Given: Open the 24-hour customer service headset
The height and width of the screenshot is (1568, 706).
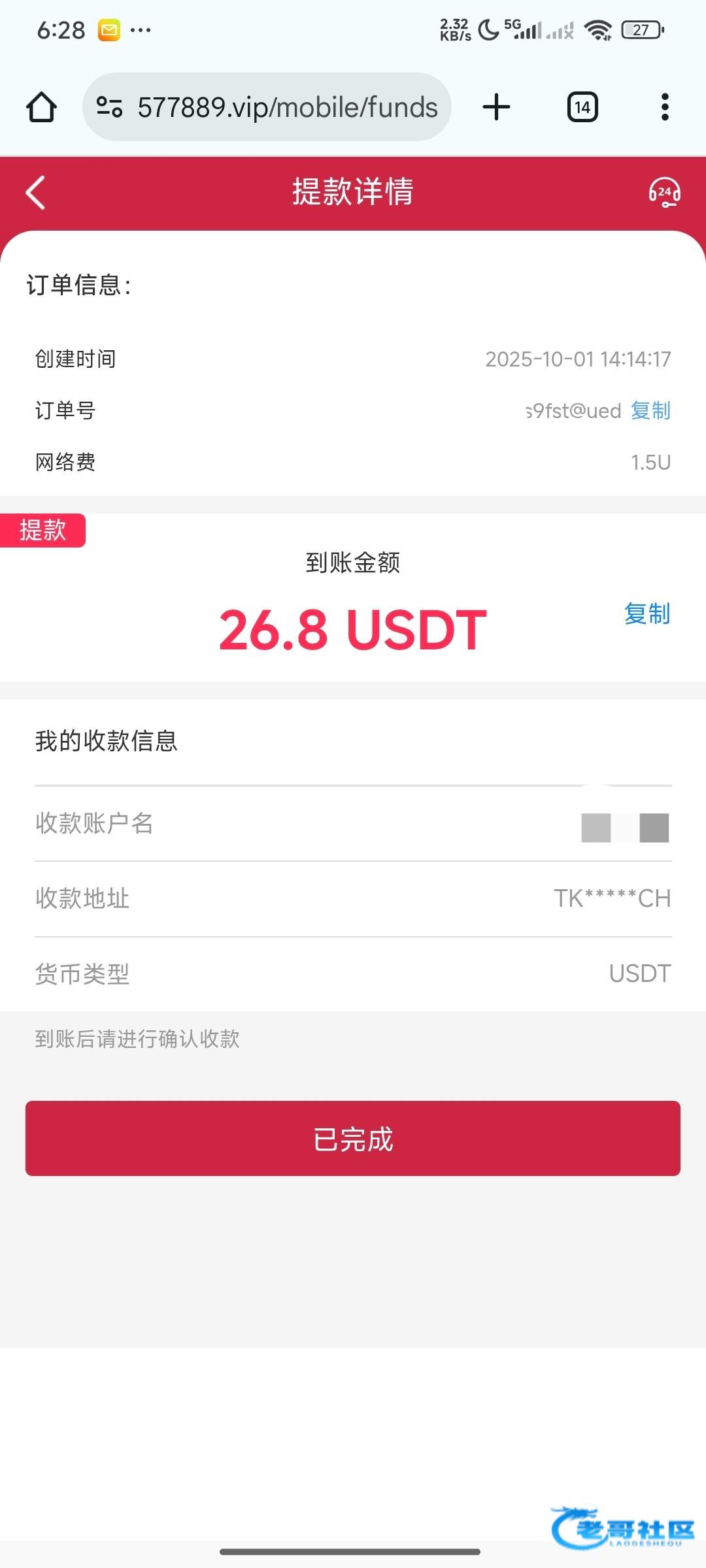Looking at the screenshot, I should pyautogui.click(x=664, y=193).
